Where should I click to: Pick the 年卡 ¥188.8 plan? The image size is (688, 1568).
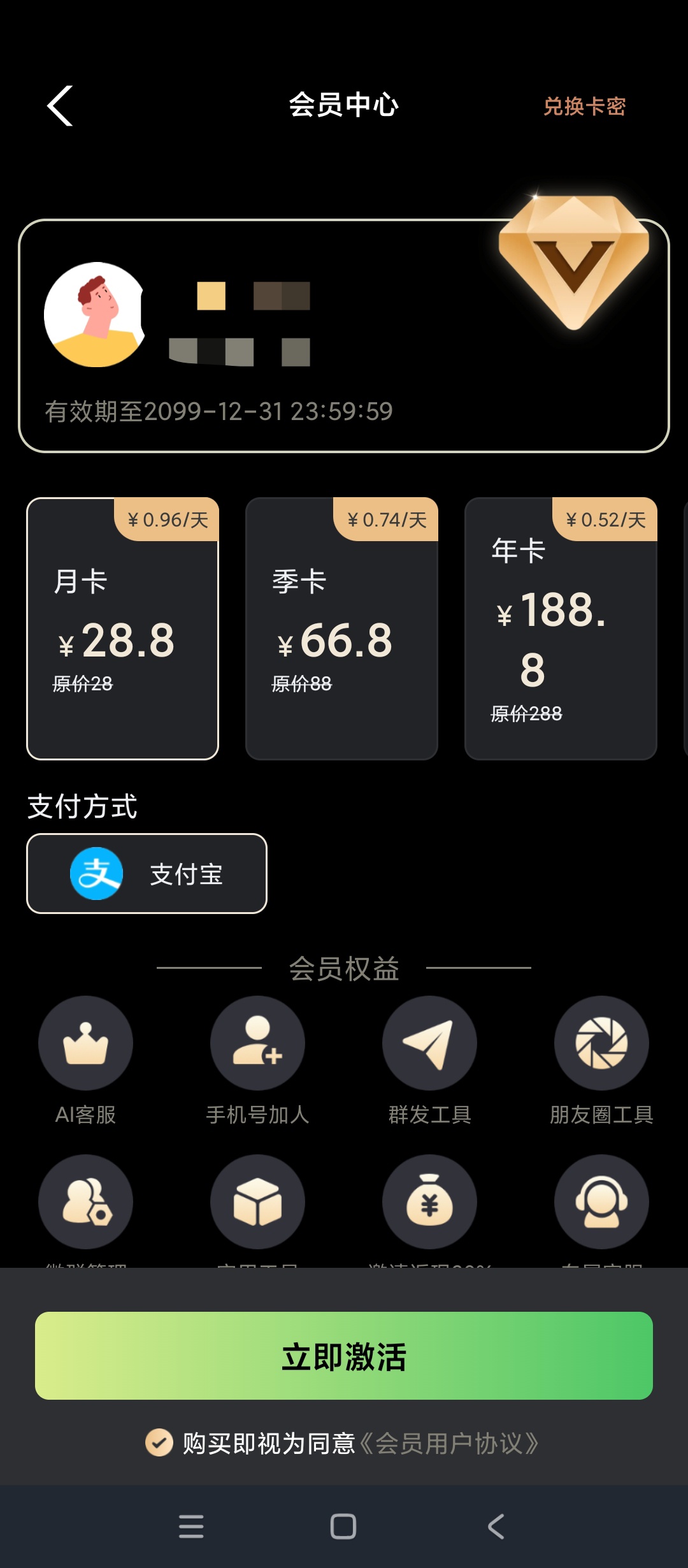[x=561, y=628]
